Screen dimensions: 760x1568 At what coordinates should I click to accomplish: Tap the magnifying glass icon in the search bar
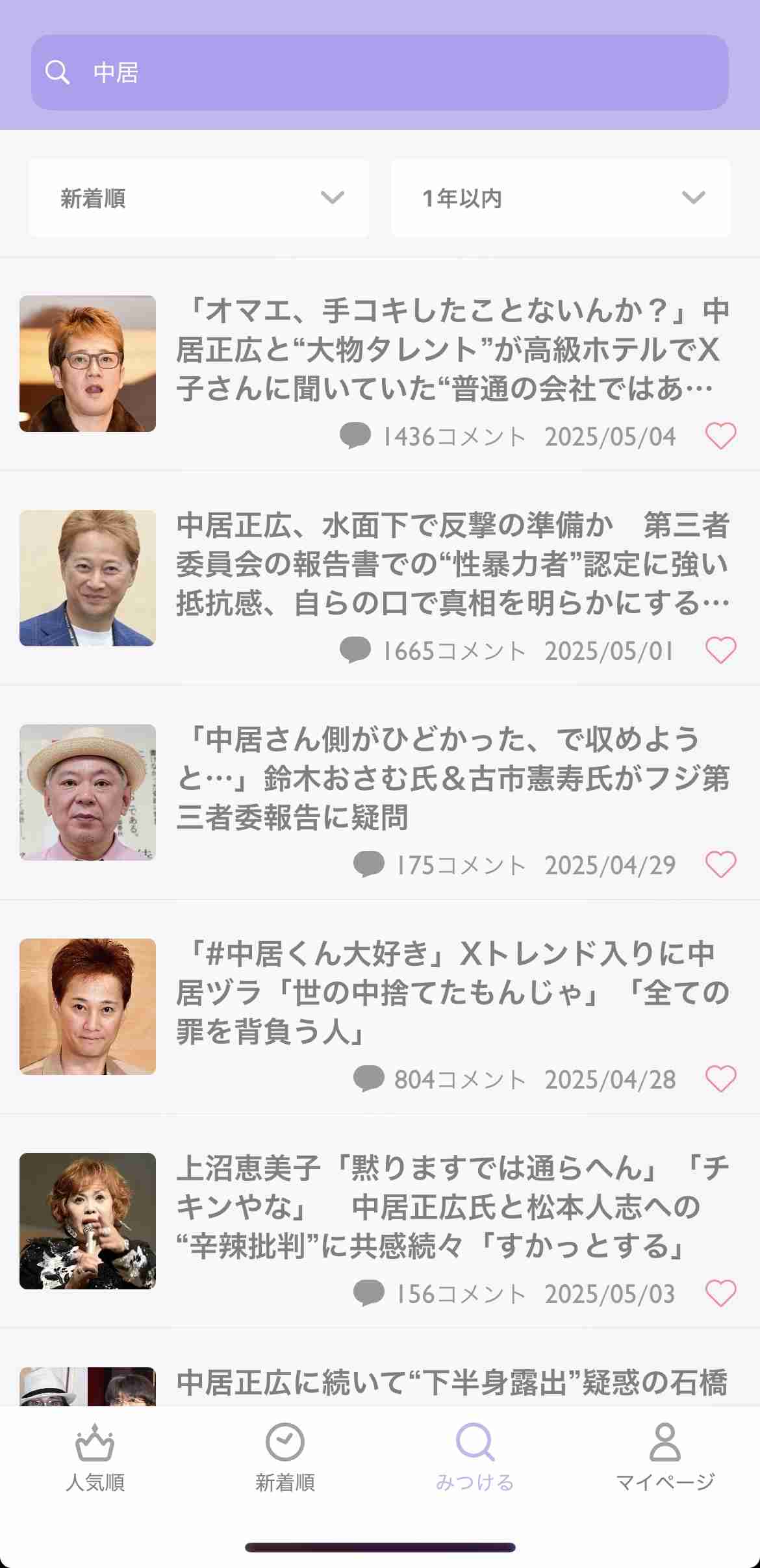coord(58,71)
